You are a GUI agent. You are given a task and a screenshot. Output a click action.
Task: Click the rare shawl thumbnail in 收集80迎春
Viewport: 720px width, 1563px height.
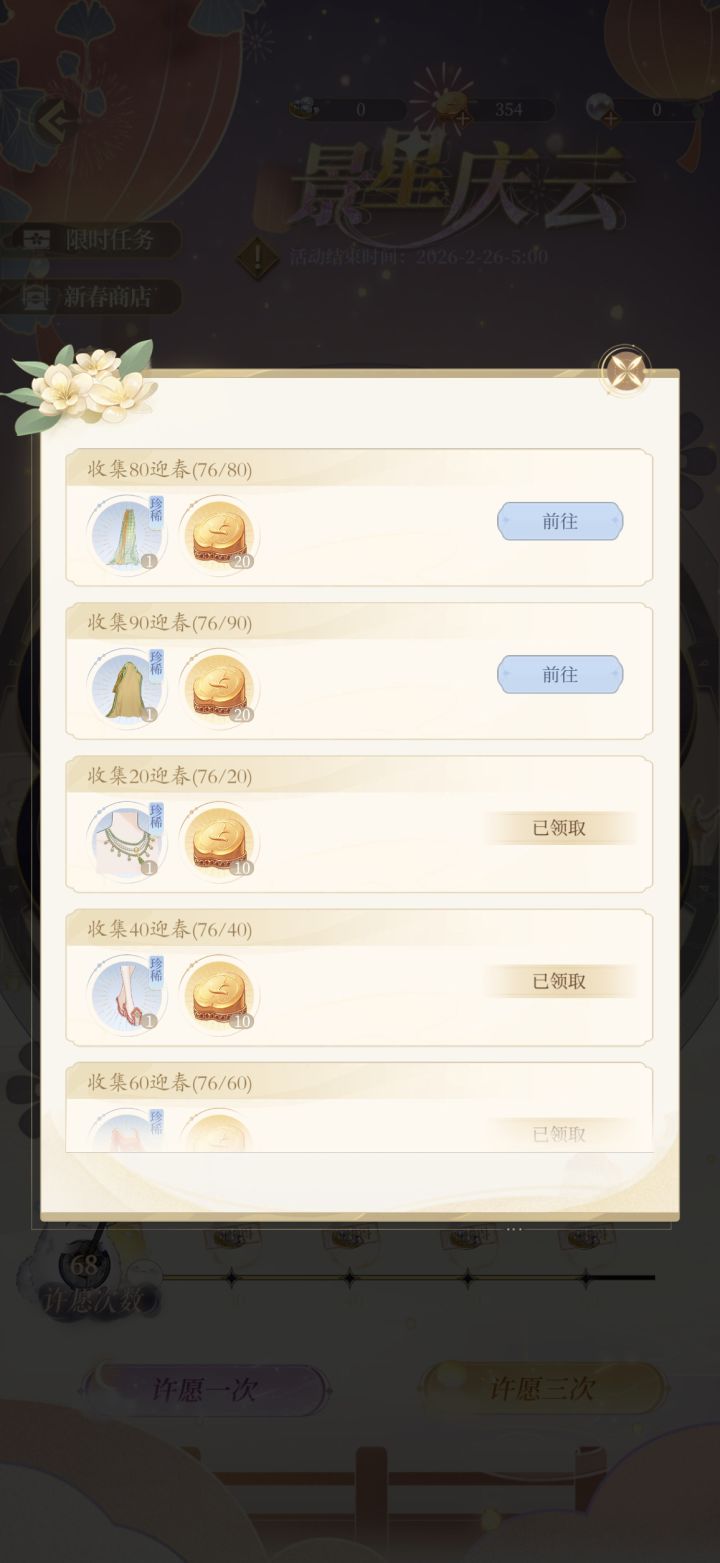click(126, 532)
